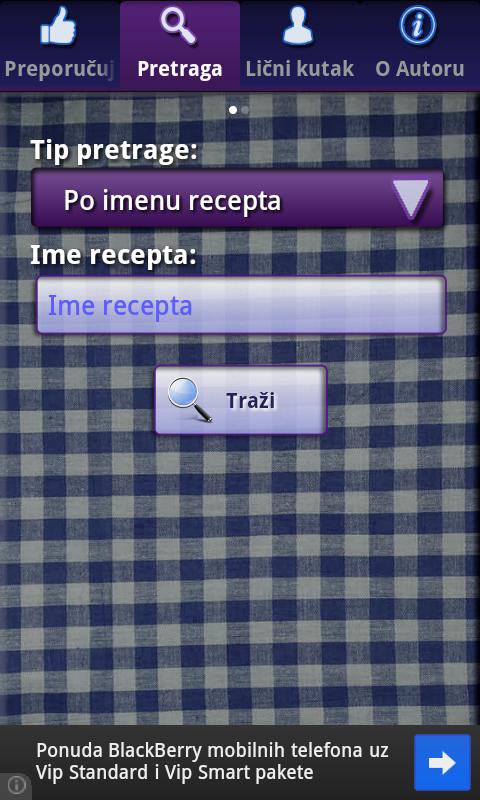The image size is (480, 800).
Task: Expand the Tip pretrage dropdown
Action: point(238,199)
